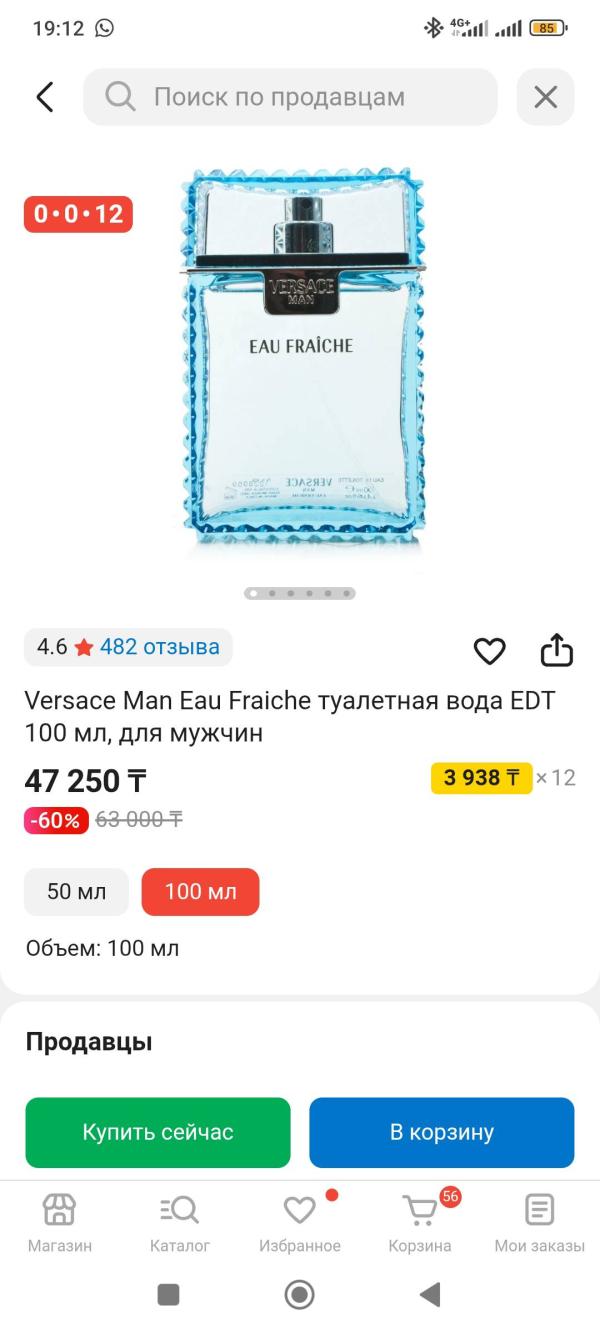Go to the Избранное tab
The image size is (600, 1332).
click(300, 1224)
